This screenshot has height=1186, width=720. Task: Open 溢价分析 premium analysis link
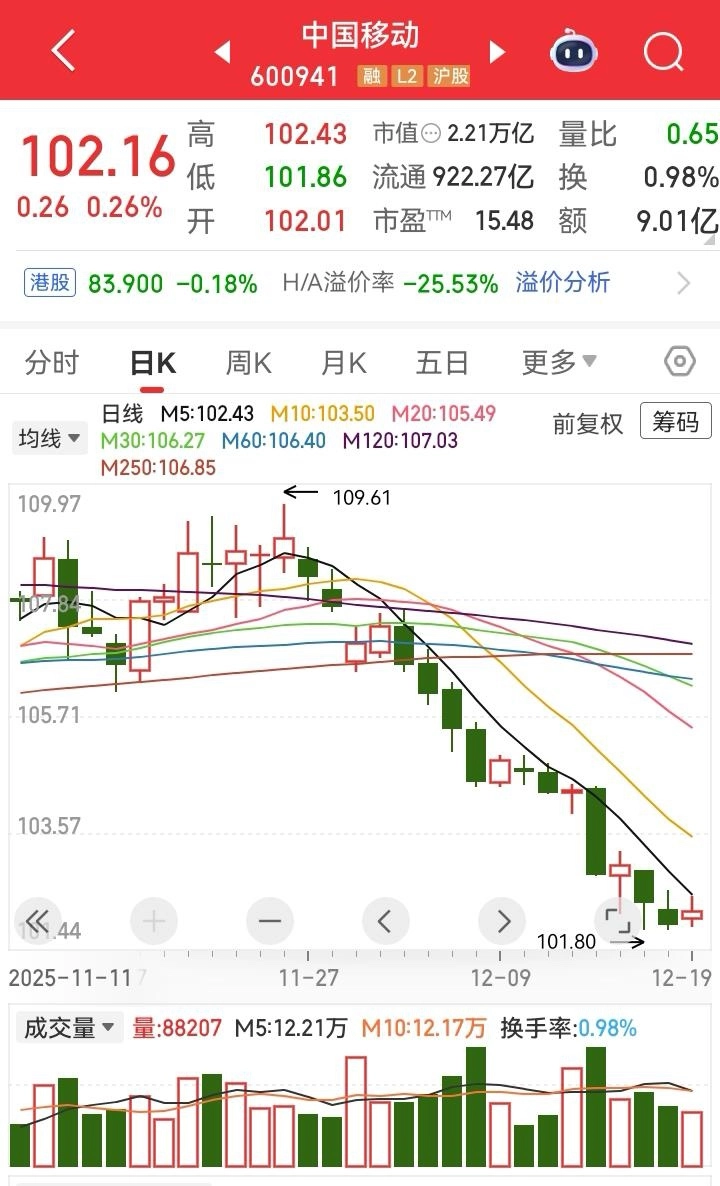click(x=562, y=283)
